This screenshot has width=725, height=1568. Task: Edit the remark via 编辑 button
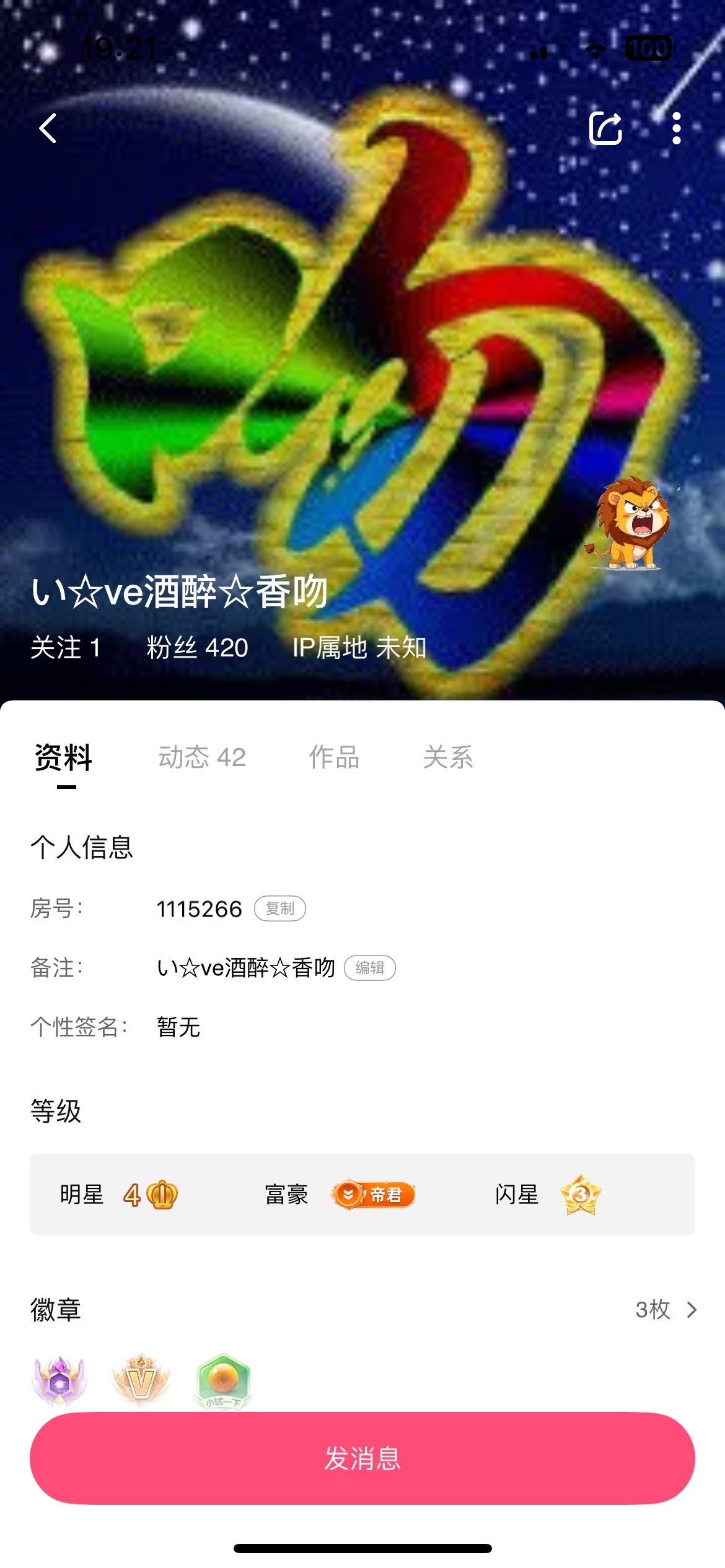370,967
